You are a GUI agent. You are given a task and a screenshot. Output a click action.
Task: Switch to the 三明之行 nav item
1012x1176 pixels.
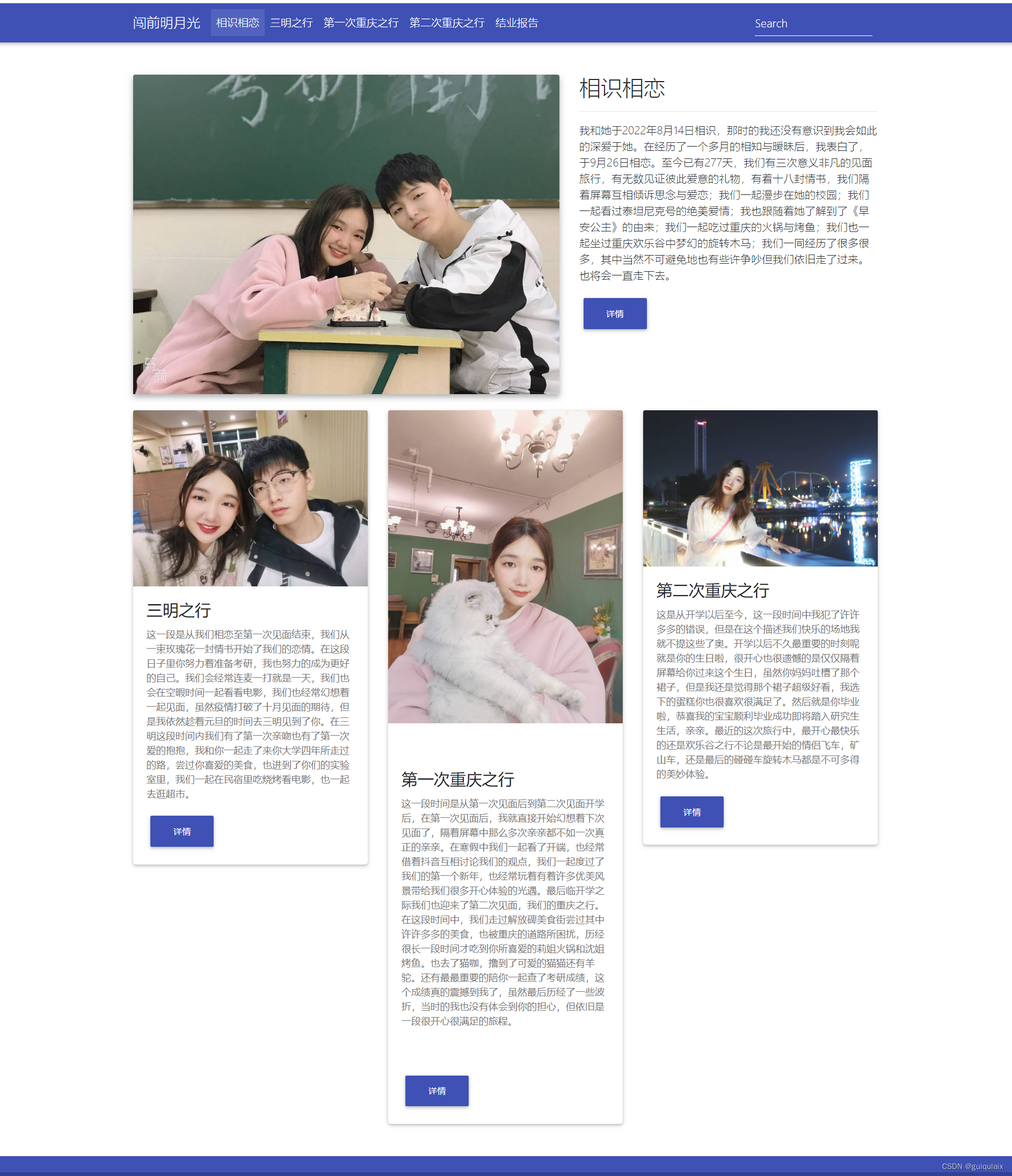[291, 23]
